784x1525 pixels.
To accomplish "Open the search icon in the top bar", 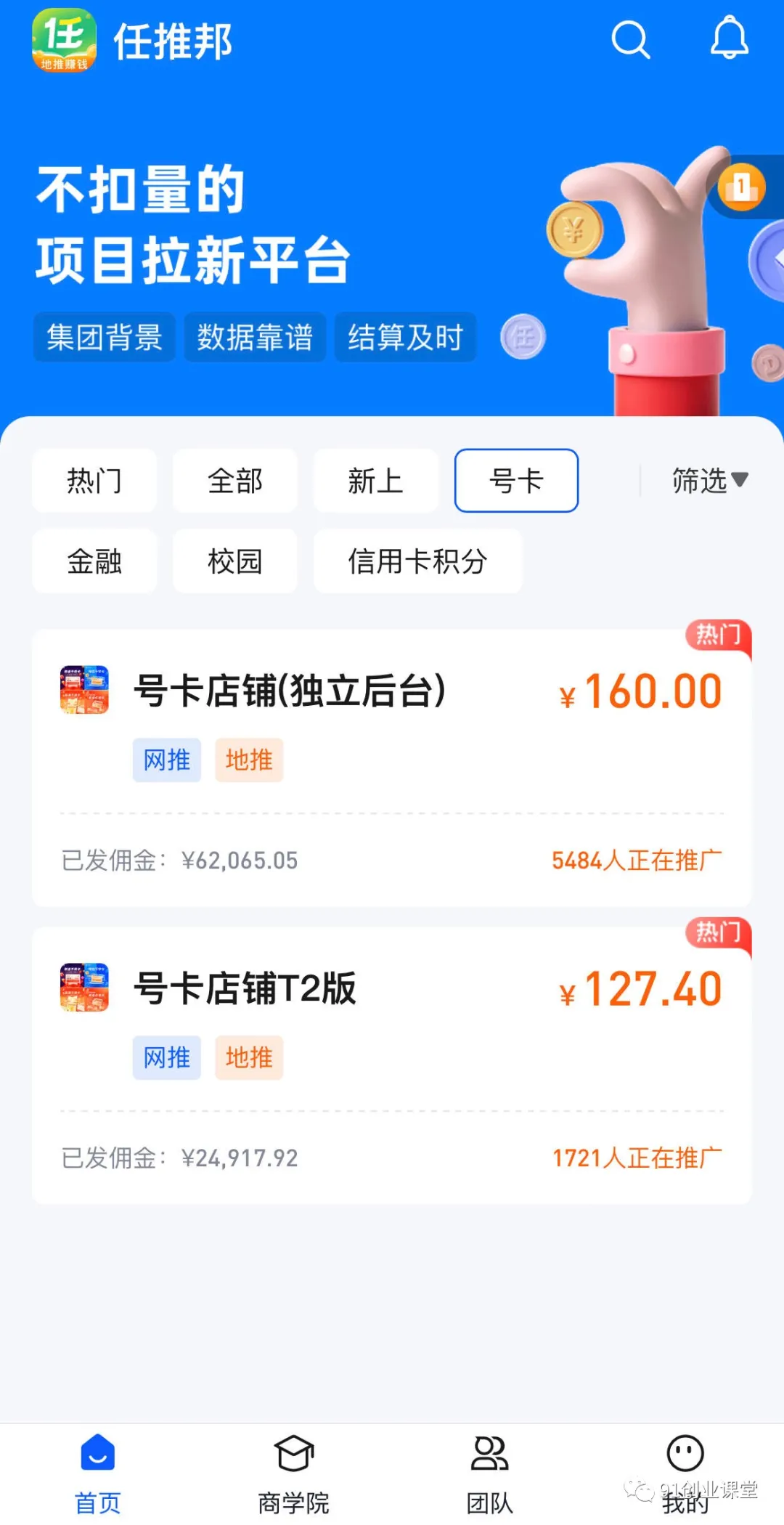I will [x=631, y=40].
